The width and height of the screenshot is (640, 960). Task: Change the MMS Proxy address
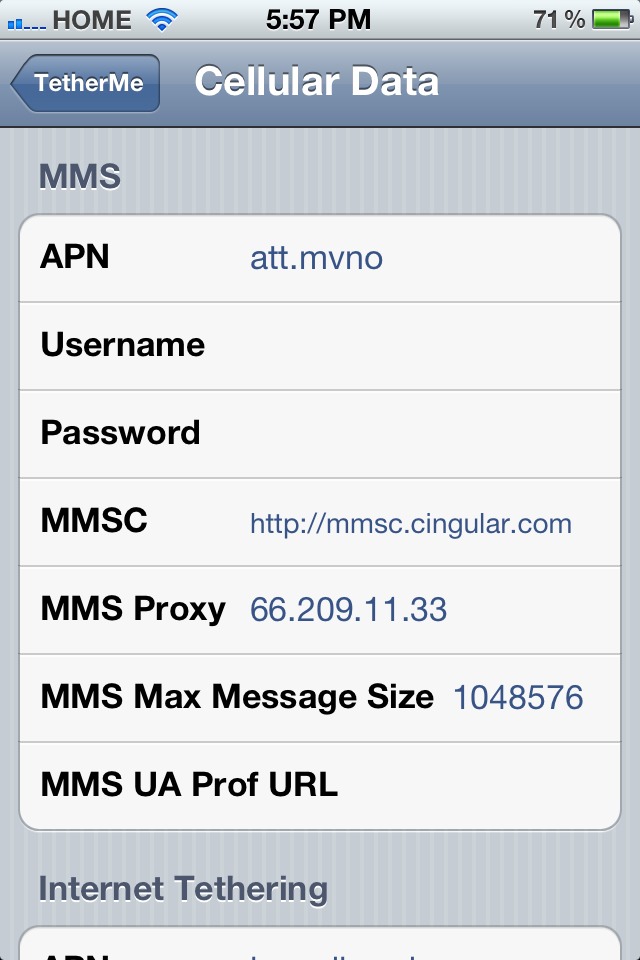tap(320, 610)
